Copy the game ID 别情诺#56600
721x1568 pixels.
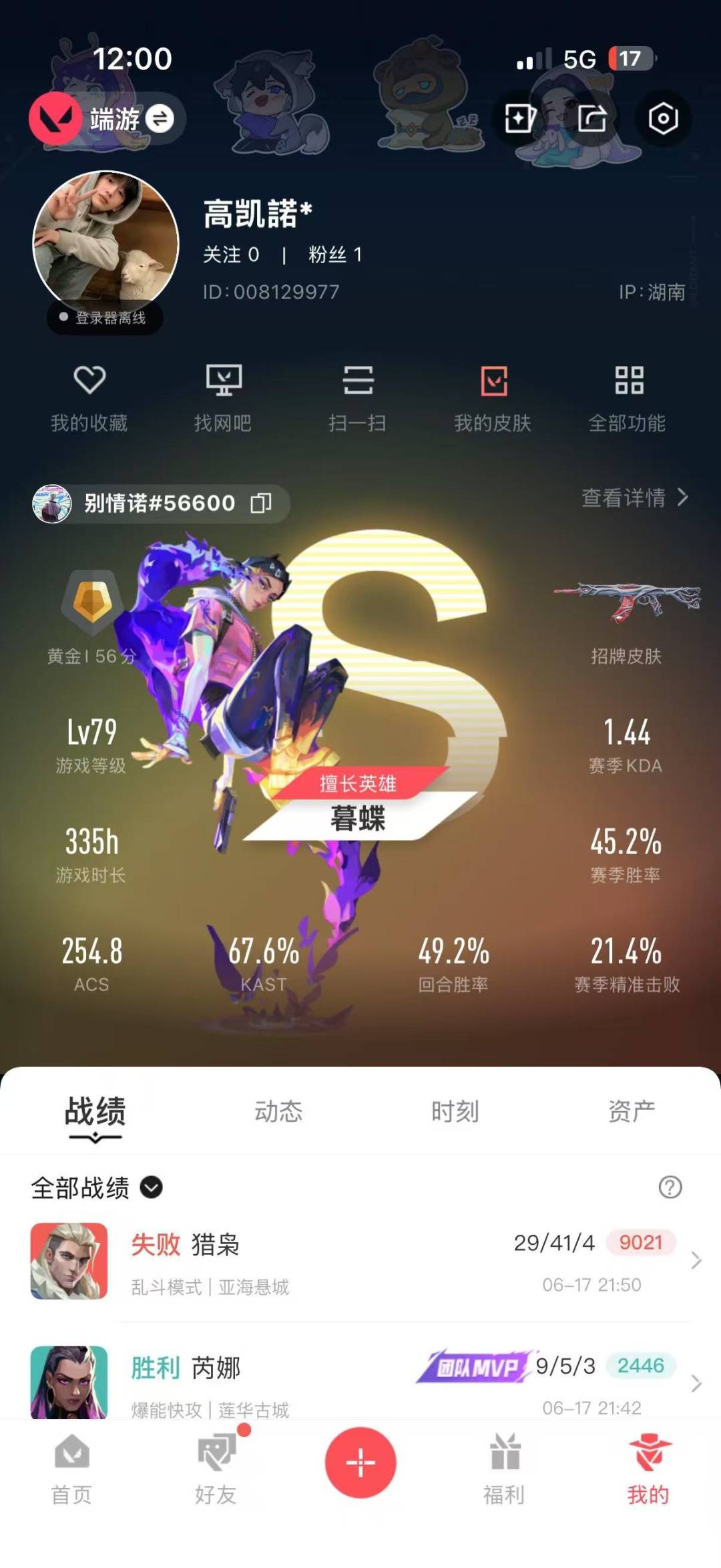(x=261, y=503)
